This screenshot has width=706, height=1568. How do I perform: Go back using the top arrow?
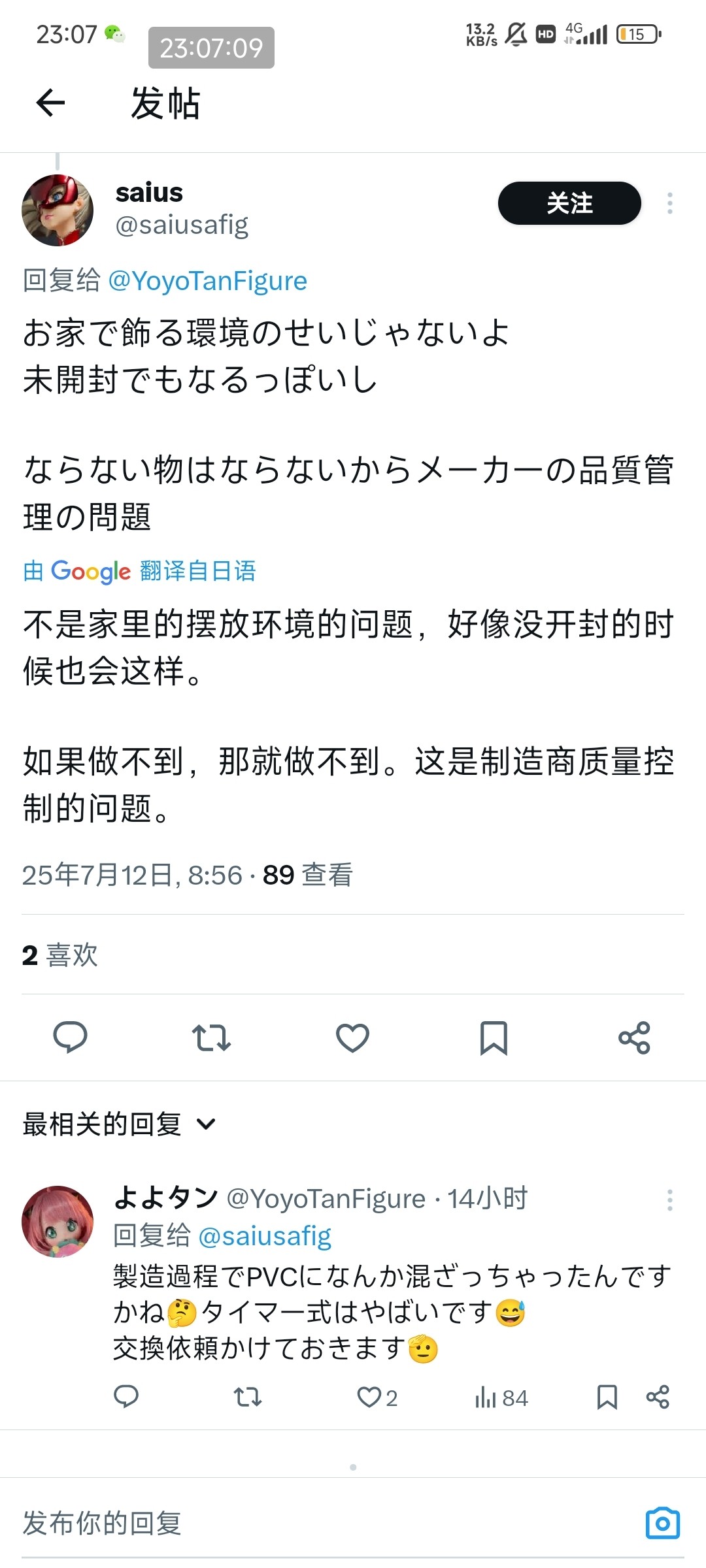click(x=50, y=103)
